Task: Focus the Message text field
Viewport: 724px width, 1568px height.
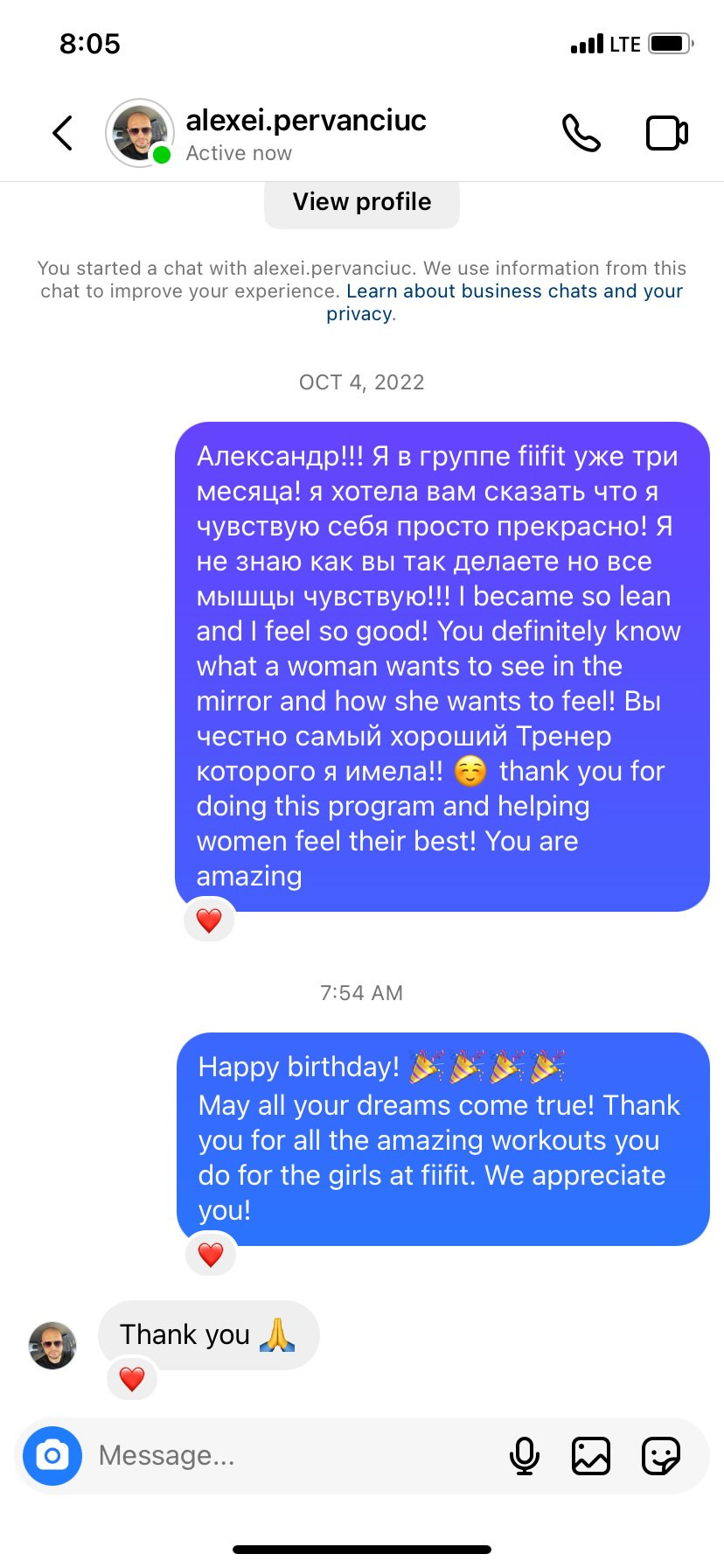Action: (x=289, y=1456)
